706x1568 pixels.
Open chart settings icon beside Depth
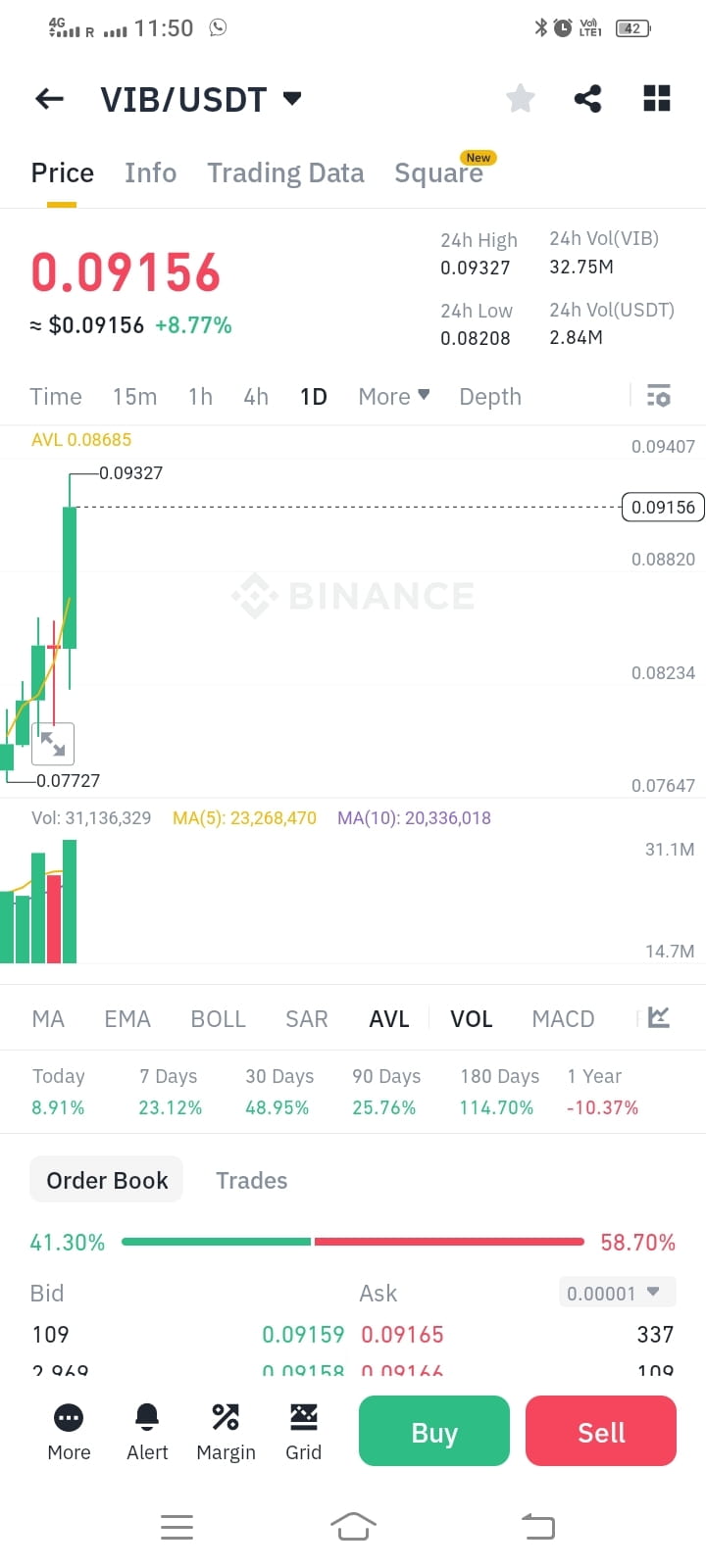click(658, 395)
